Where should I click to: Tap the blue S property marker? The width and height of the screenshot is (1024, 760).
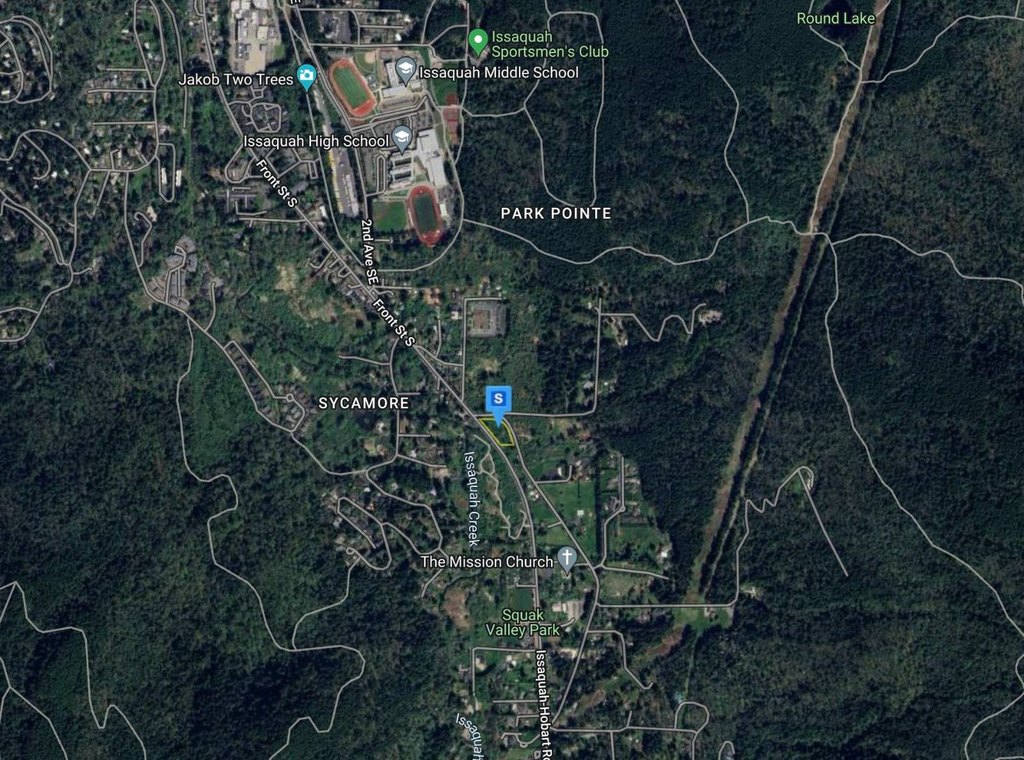pos(498,400)
